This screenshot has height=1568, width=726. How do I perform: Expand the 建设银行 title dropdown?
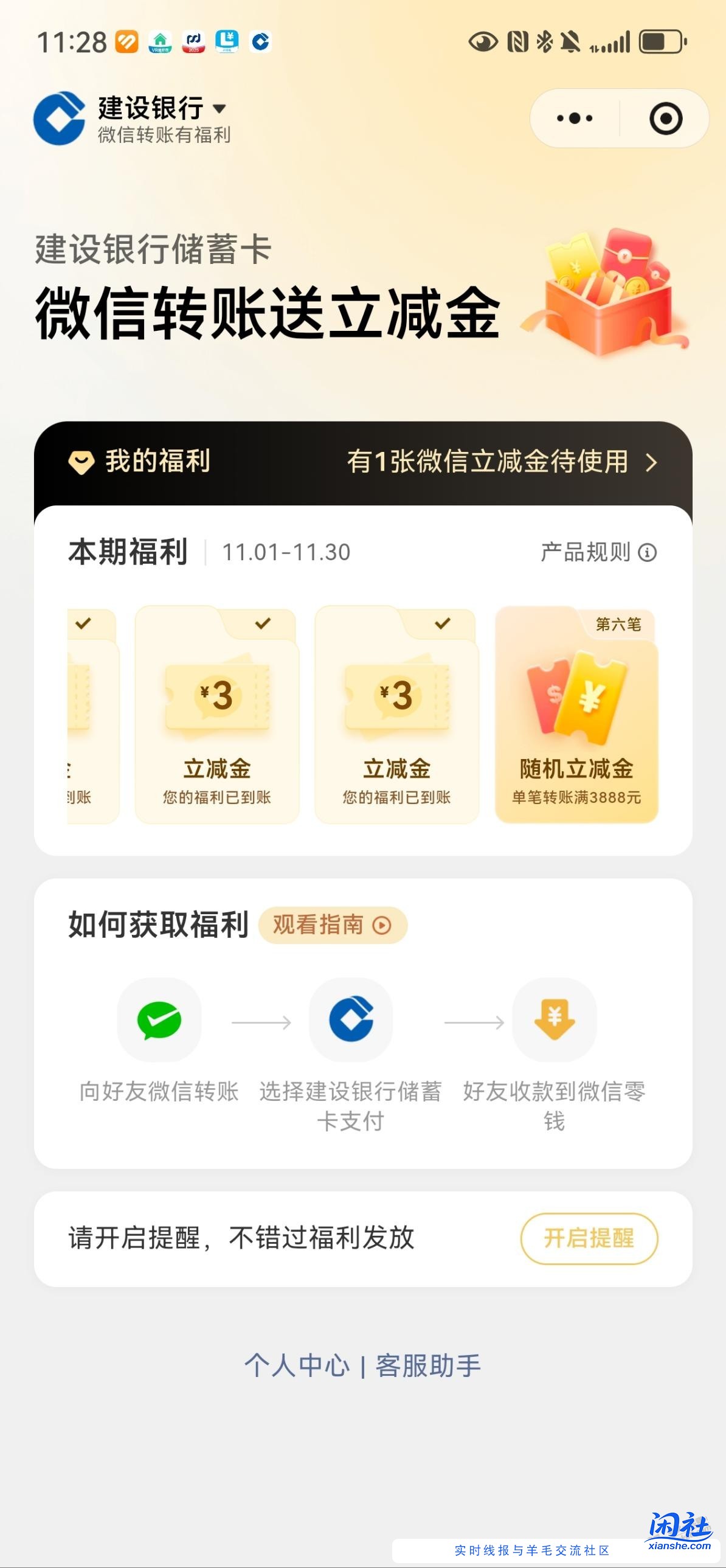pos(220,109)
